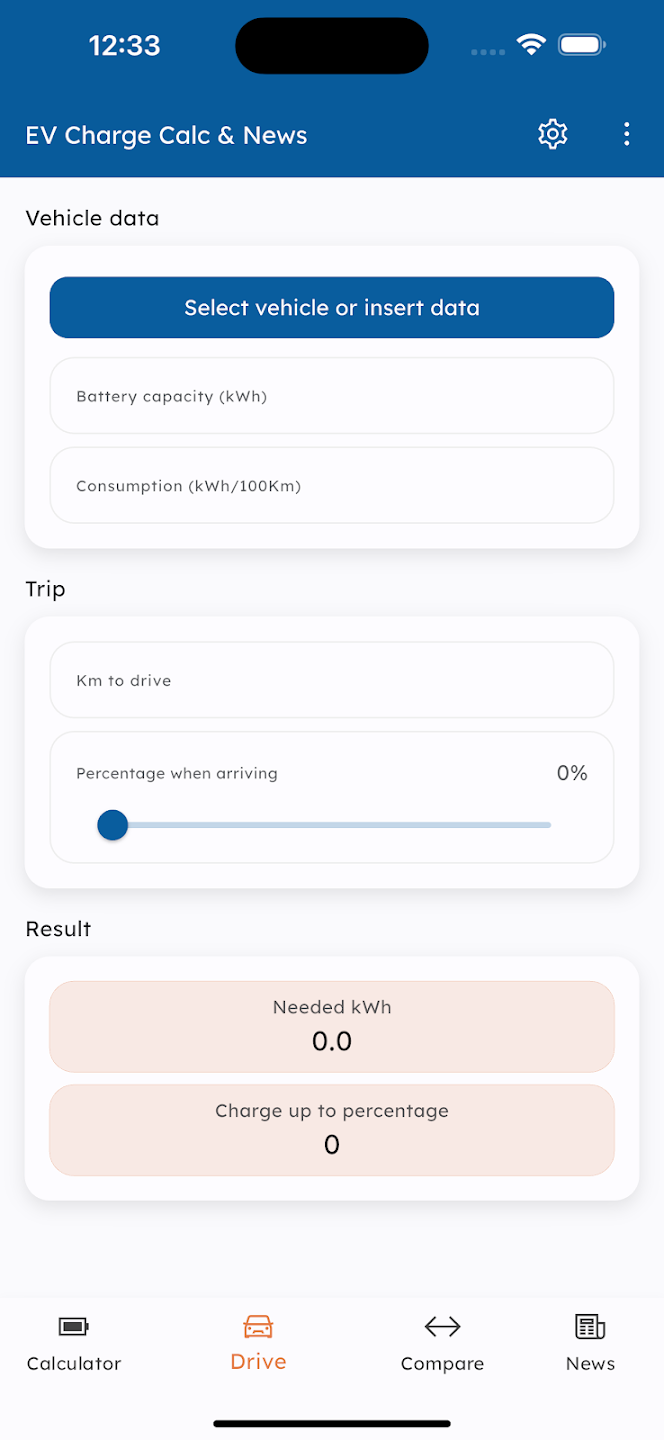Switch to the Calculator tab
Screen dimensions: 664x1440
click(74, 1345)
